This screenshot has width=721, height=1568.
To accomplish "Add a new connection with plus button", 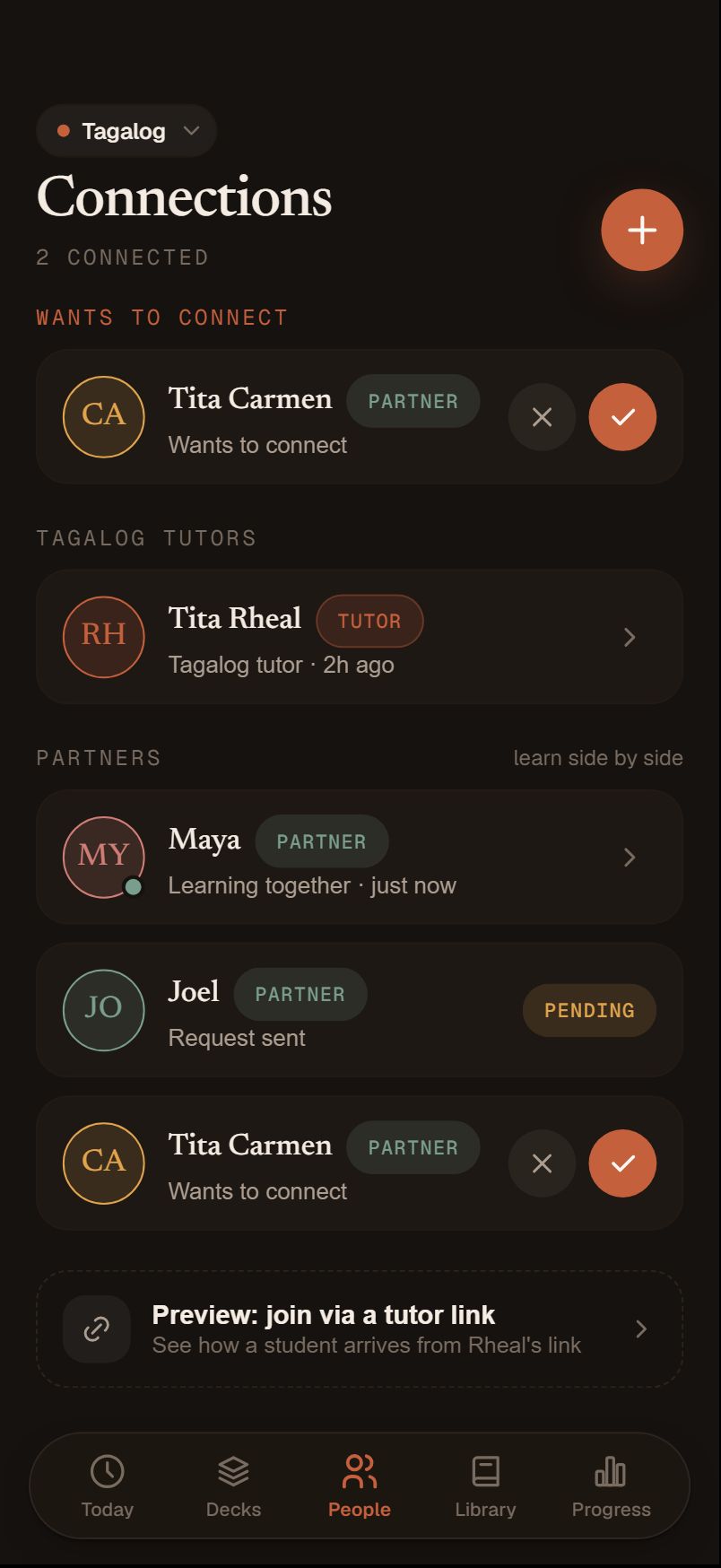I will click(x=642, y=230).
